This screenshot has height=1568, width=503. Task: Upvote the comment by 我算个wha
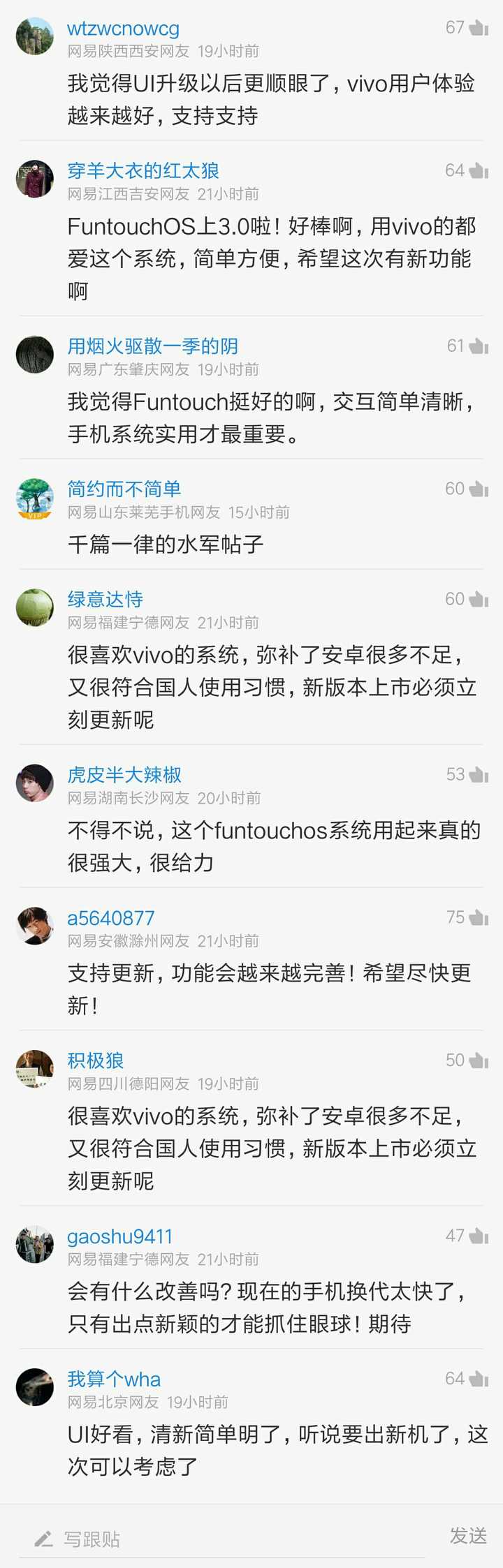479,1379
